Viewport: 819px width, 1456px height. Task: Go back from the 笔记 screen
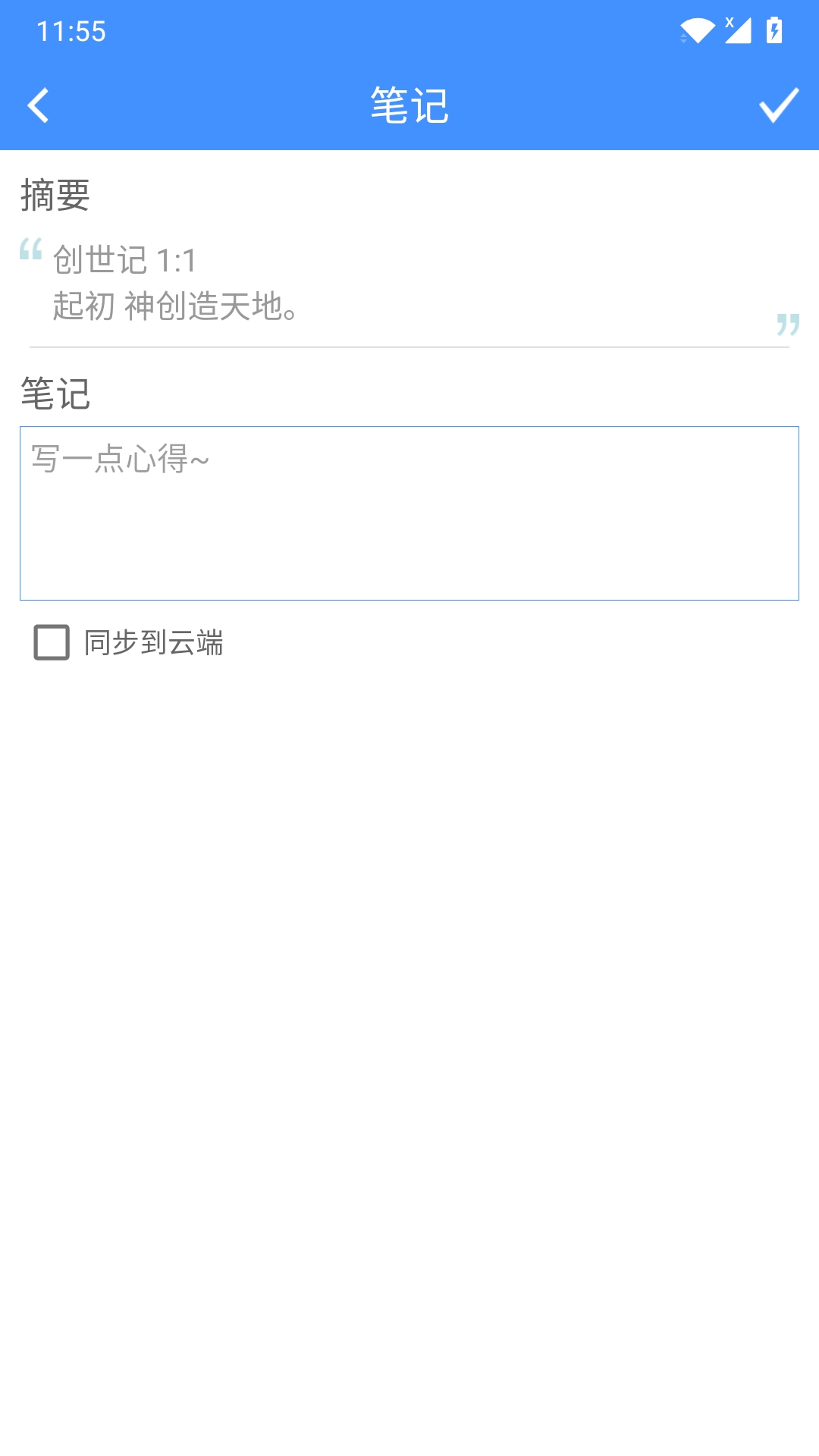[x=38, y=105]
